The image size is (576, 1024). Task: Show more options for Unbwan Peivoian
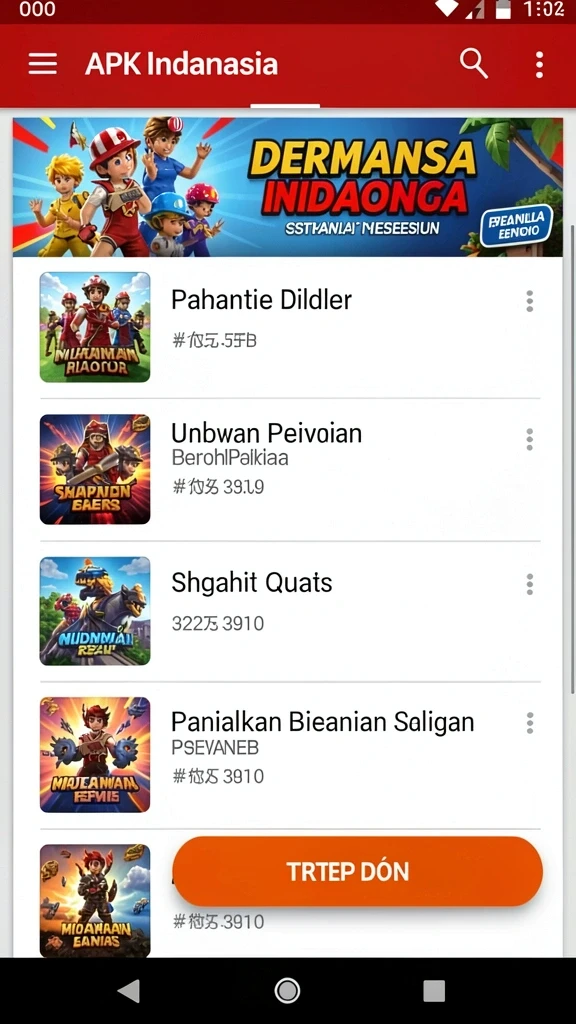coord(530,440)
